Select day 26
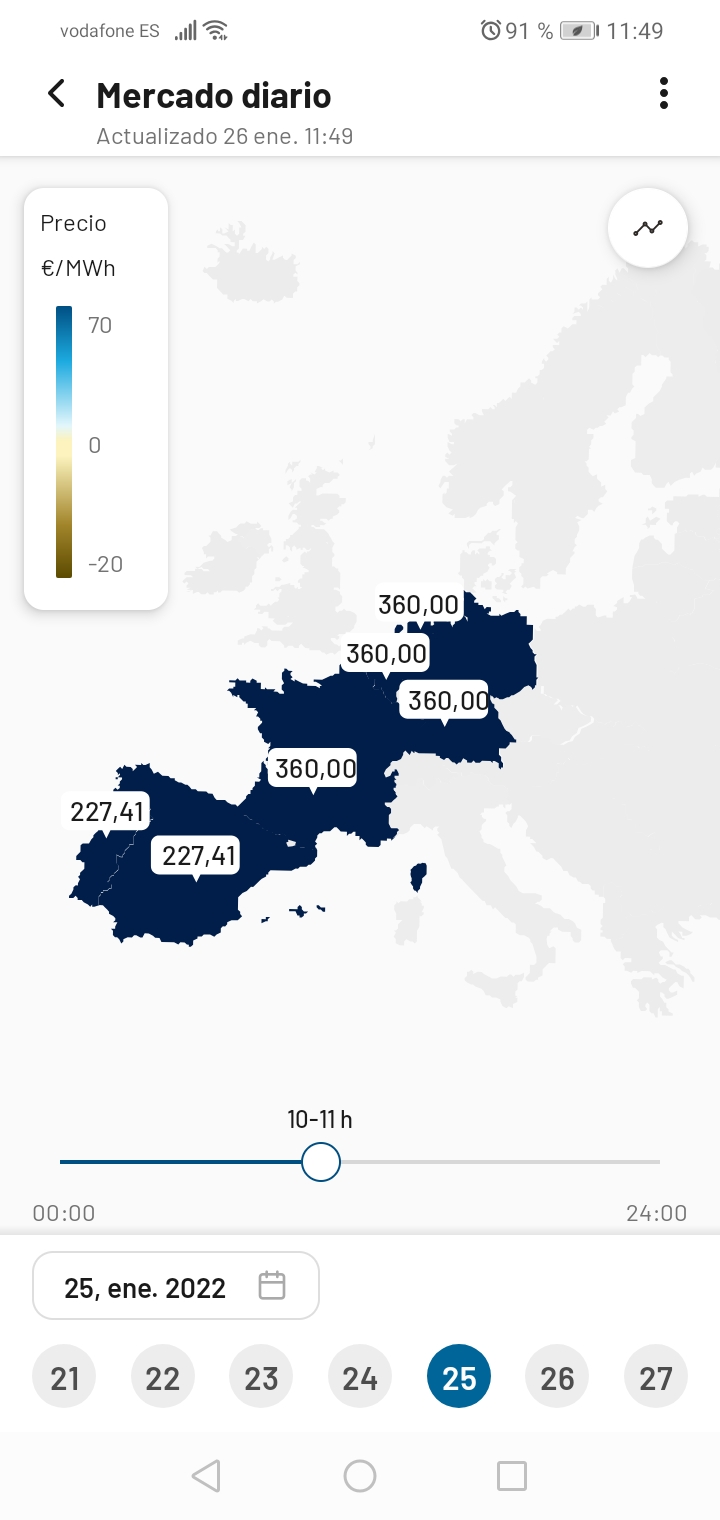720x1520 pixels. point(557,1378)
